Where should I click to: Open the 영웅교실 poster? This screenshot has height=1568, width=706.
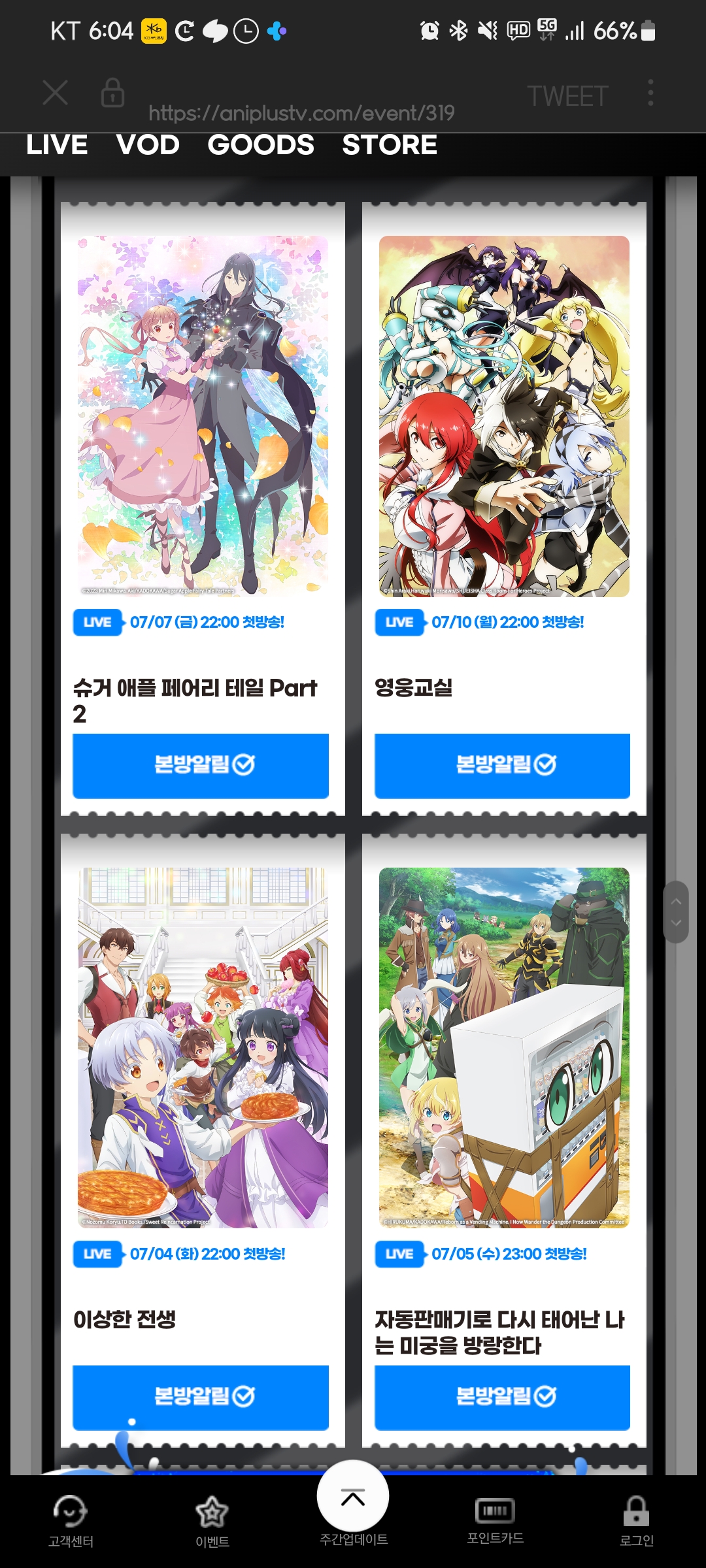pyautogui.click(x=504, y=416)
